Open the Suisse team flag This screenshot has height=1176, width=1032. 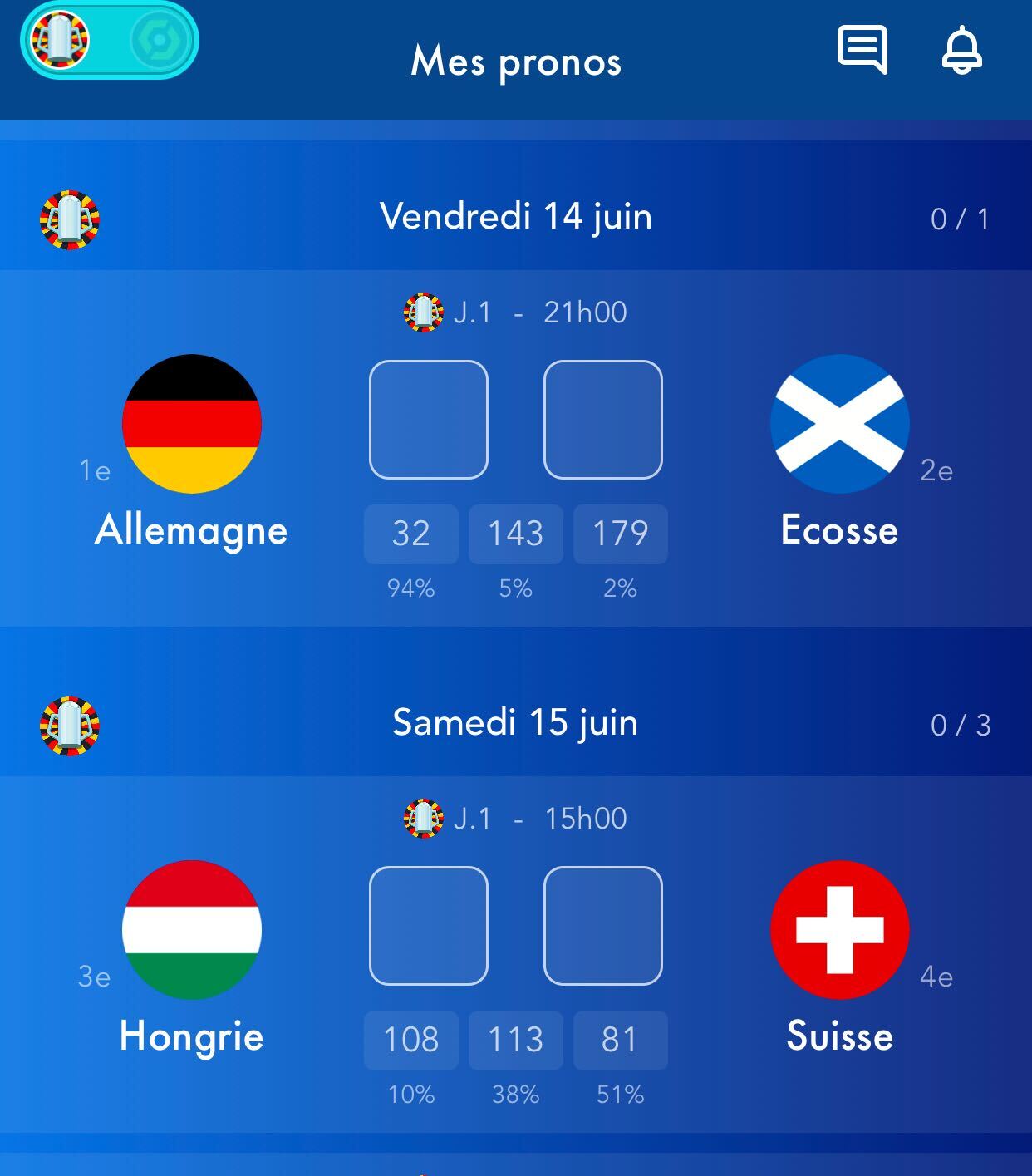coord(839,929)
